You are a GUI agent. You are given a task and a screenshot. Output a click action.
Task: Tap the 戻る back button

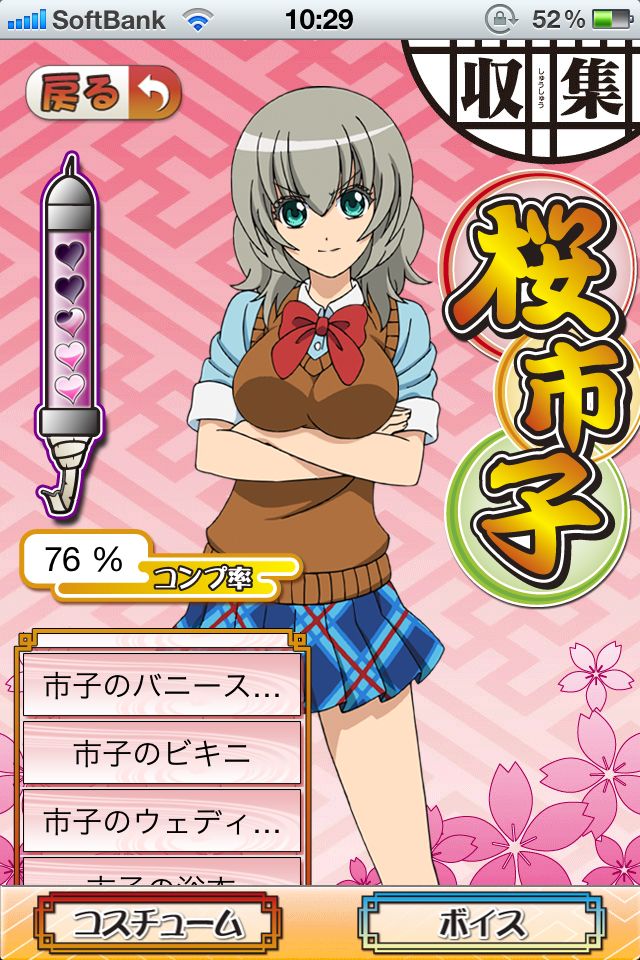pyautogui.click(x=104, y=94)
